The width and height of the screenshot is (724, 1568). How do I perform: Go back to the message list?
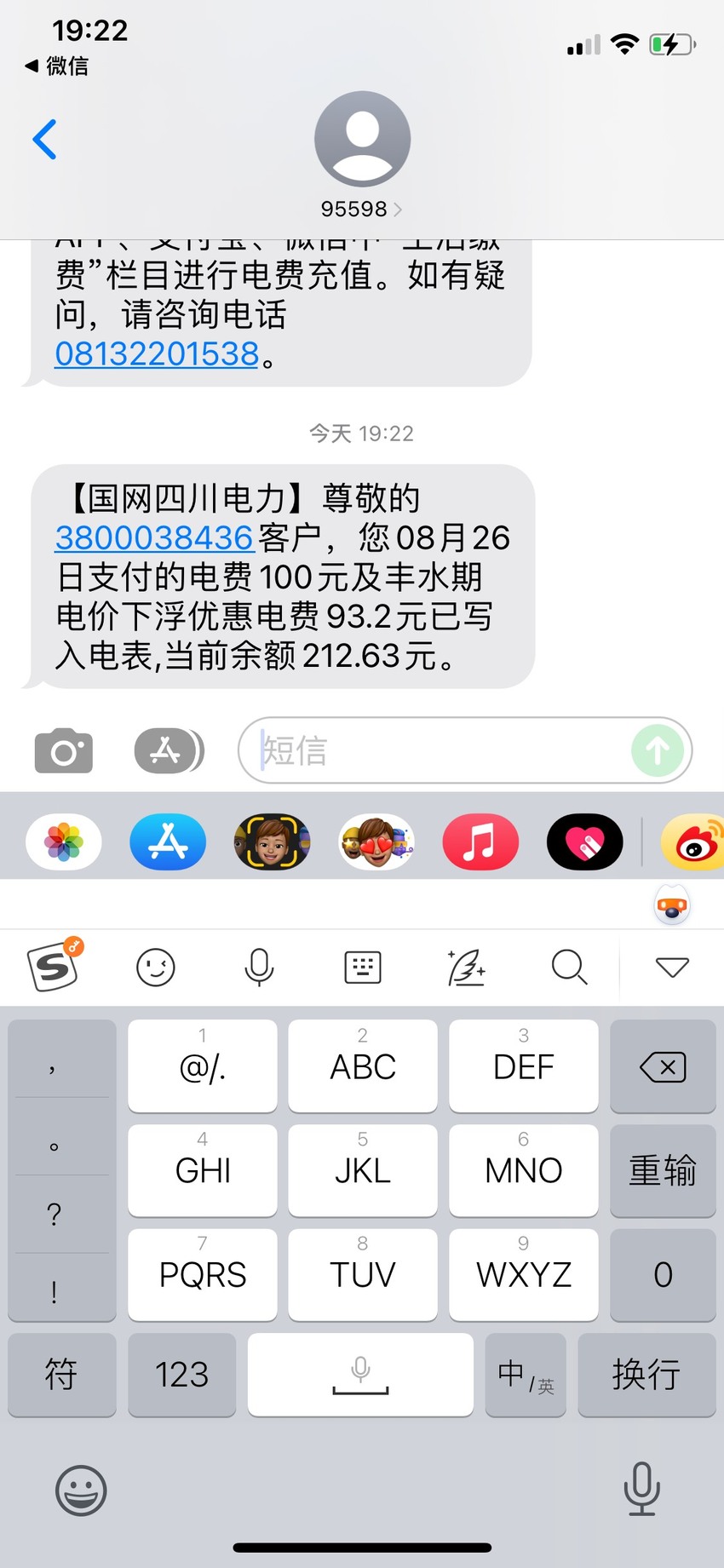click(x=44, y=140)
